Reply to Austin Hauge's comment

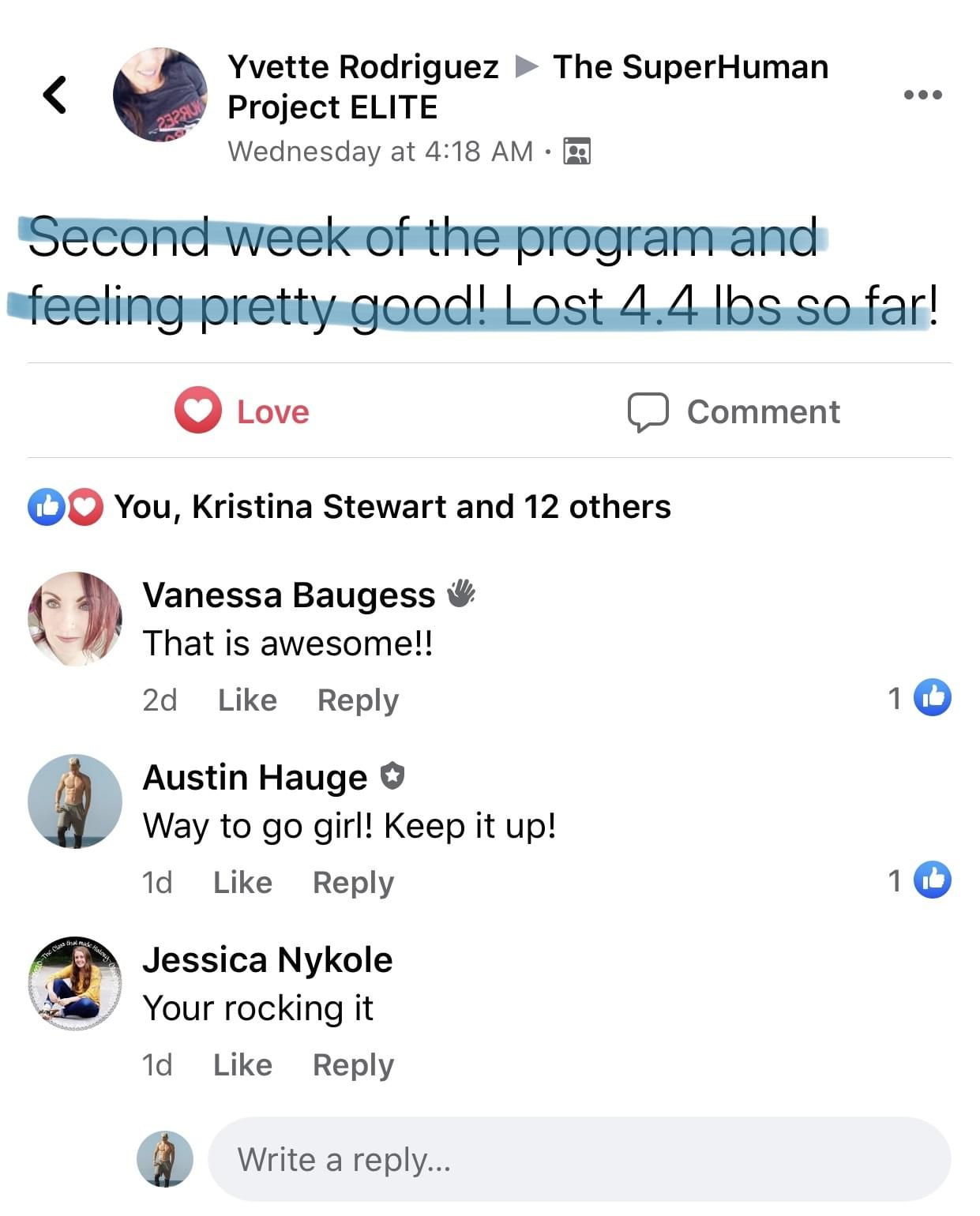coord(353,883)
